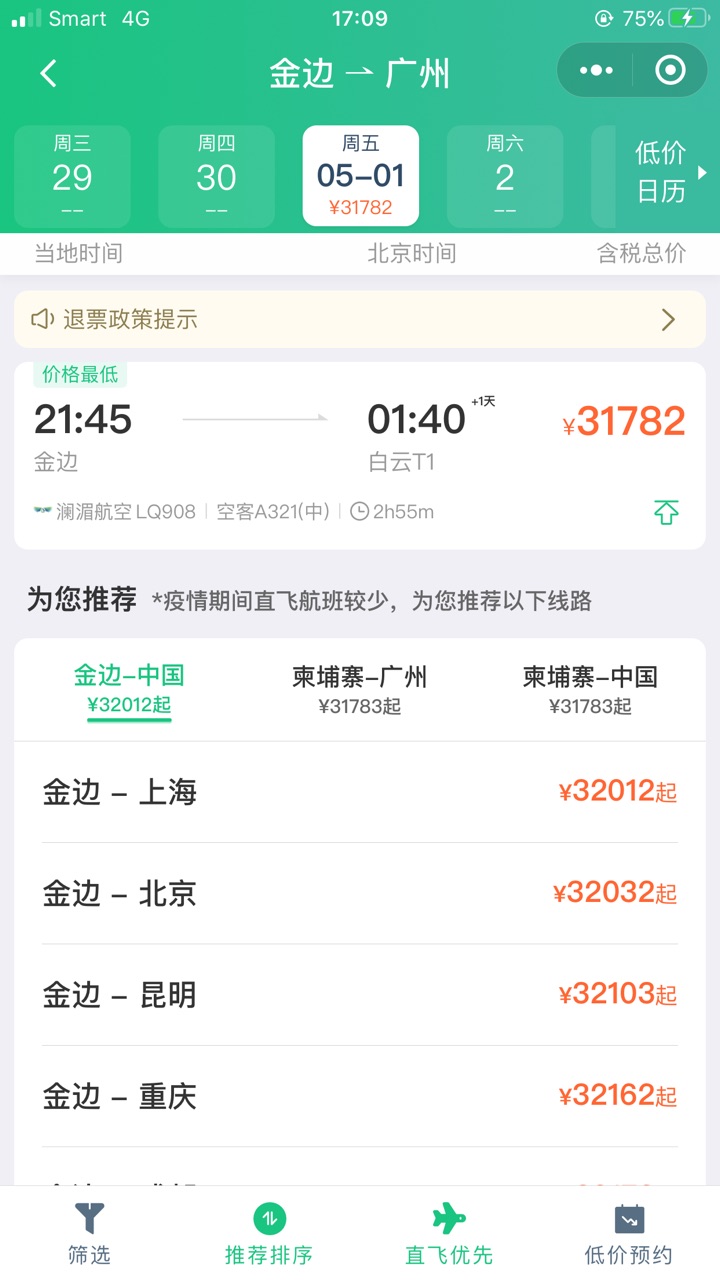The image size is (720, 1280).
Task: Open the 金边 - 重庆 route
Action: tap(360, 1096)
